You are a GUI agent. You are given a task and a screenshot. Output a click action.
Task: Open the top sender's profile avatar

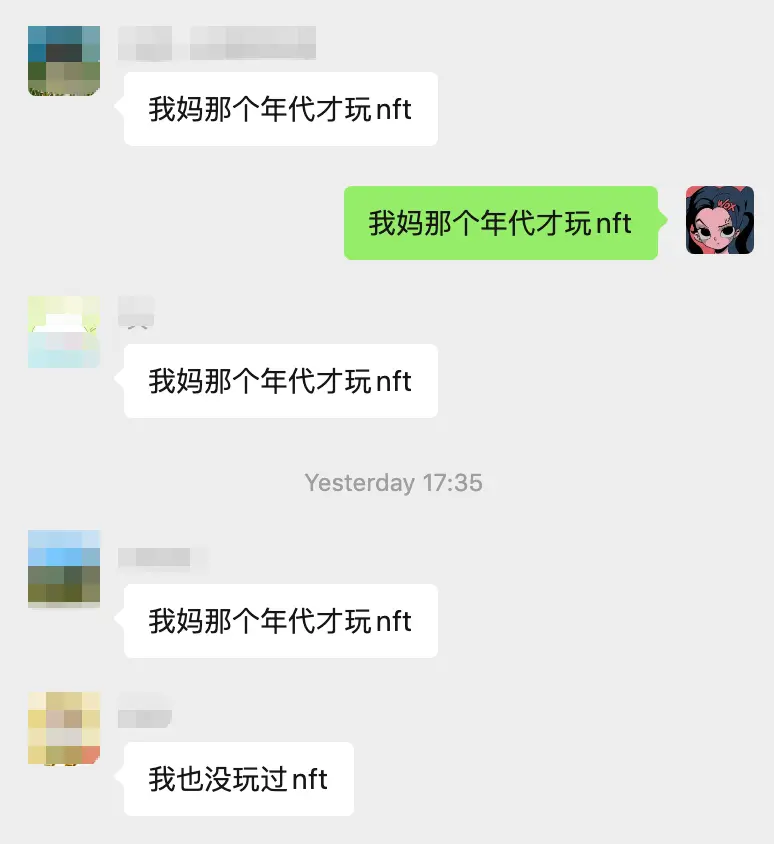pos(63,60)
